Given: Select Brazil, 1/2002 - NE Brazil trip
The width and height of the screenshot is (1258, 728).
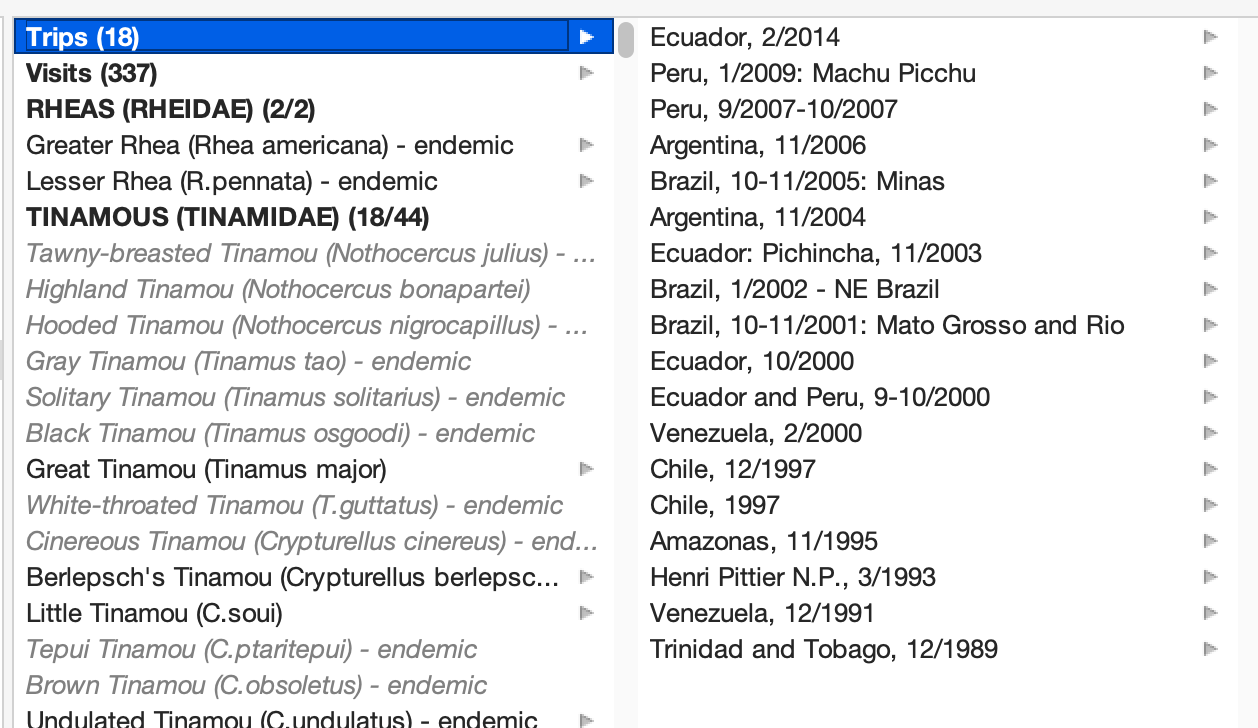Looking at the screenshot, I should pos(795,289).
